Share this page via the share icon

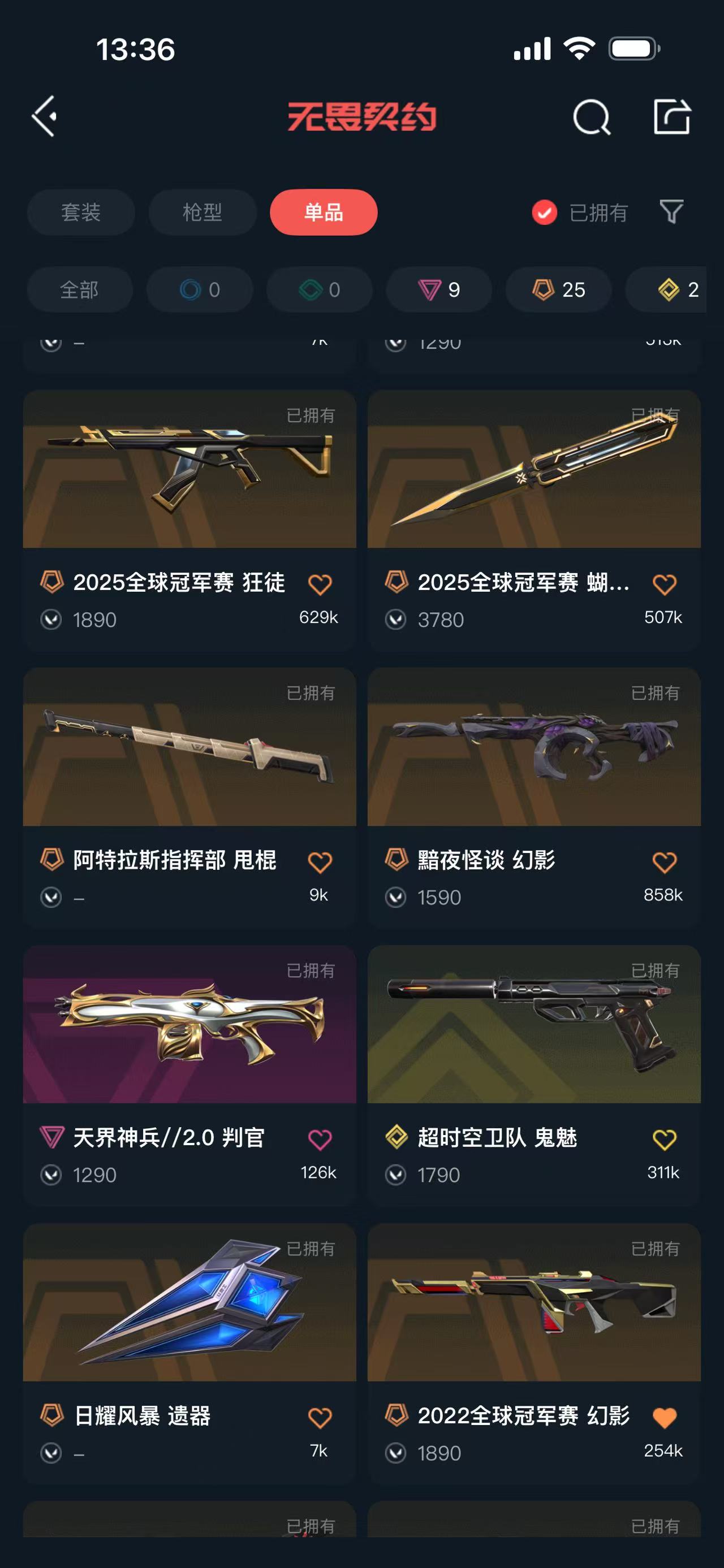pyautogui.click(x=671, y=116)
